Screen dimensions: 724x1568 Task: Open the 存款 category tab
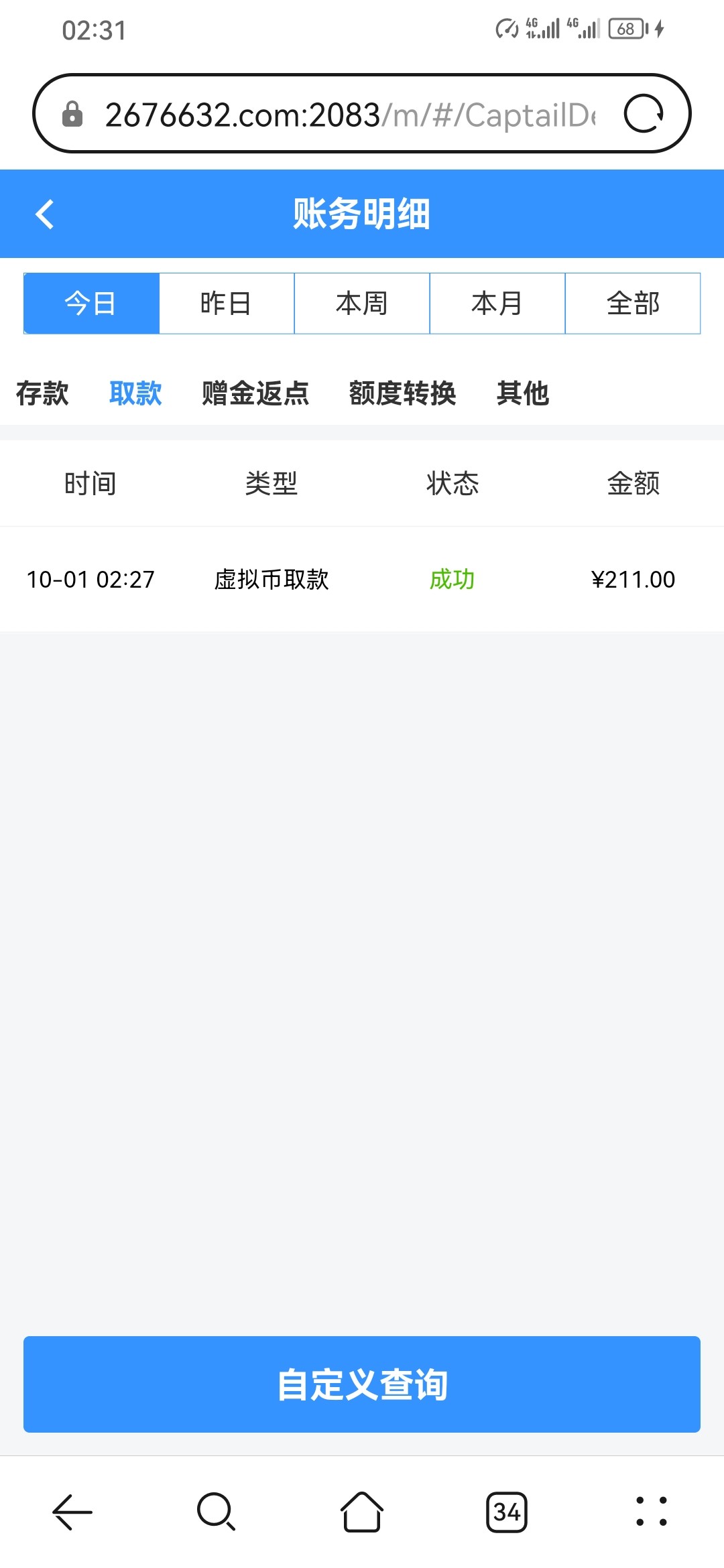pos(42,393)
